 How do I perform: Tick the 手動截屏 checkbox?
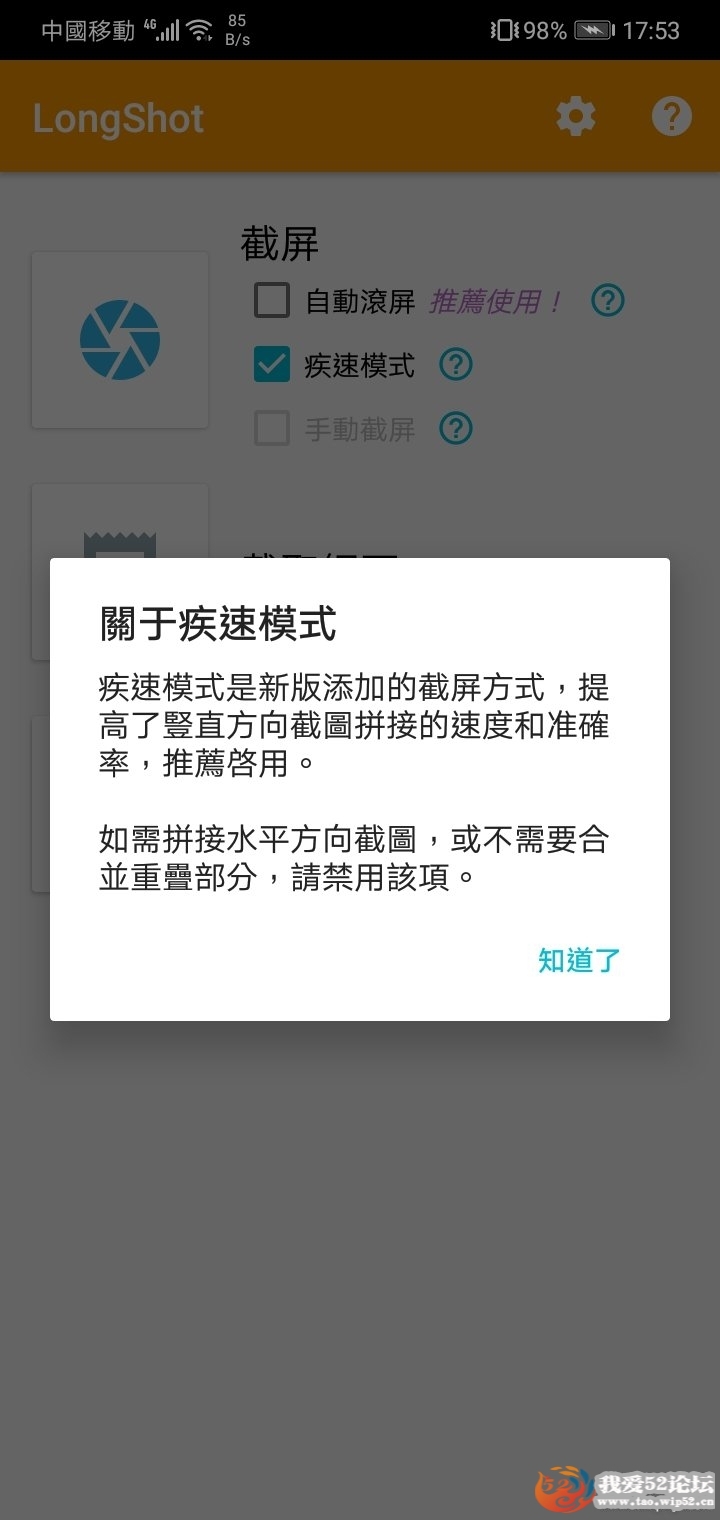[x=272, y=429]
